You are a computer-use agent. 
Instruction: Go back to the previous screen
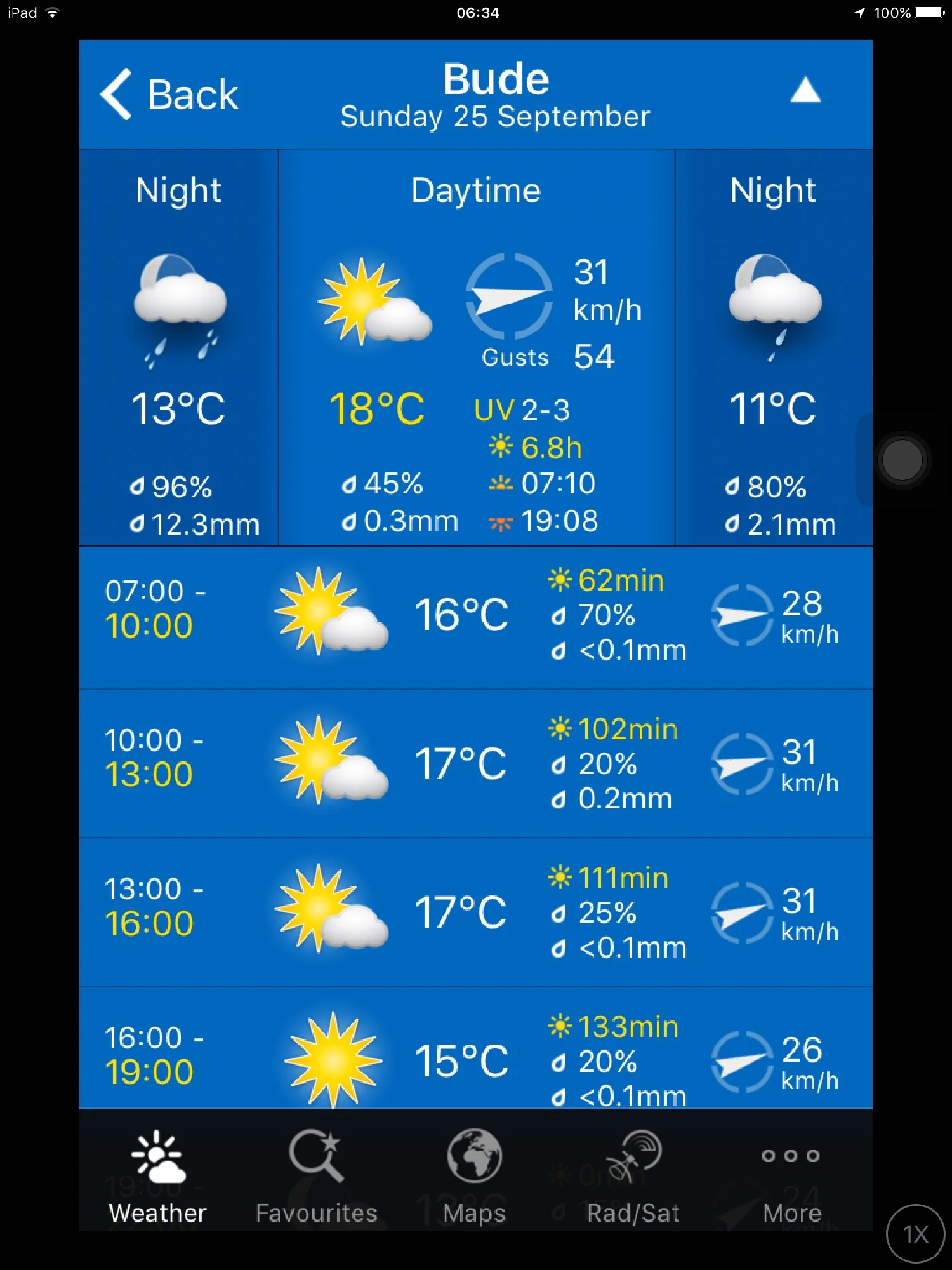(169, 95)
